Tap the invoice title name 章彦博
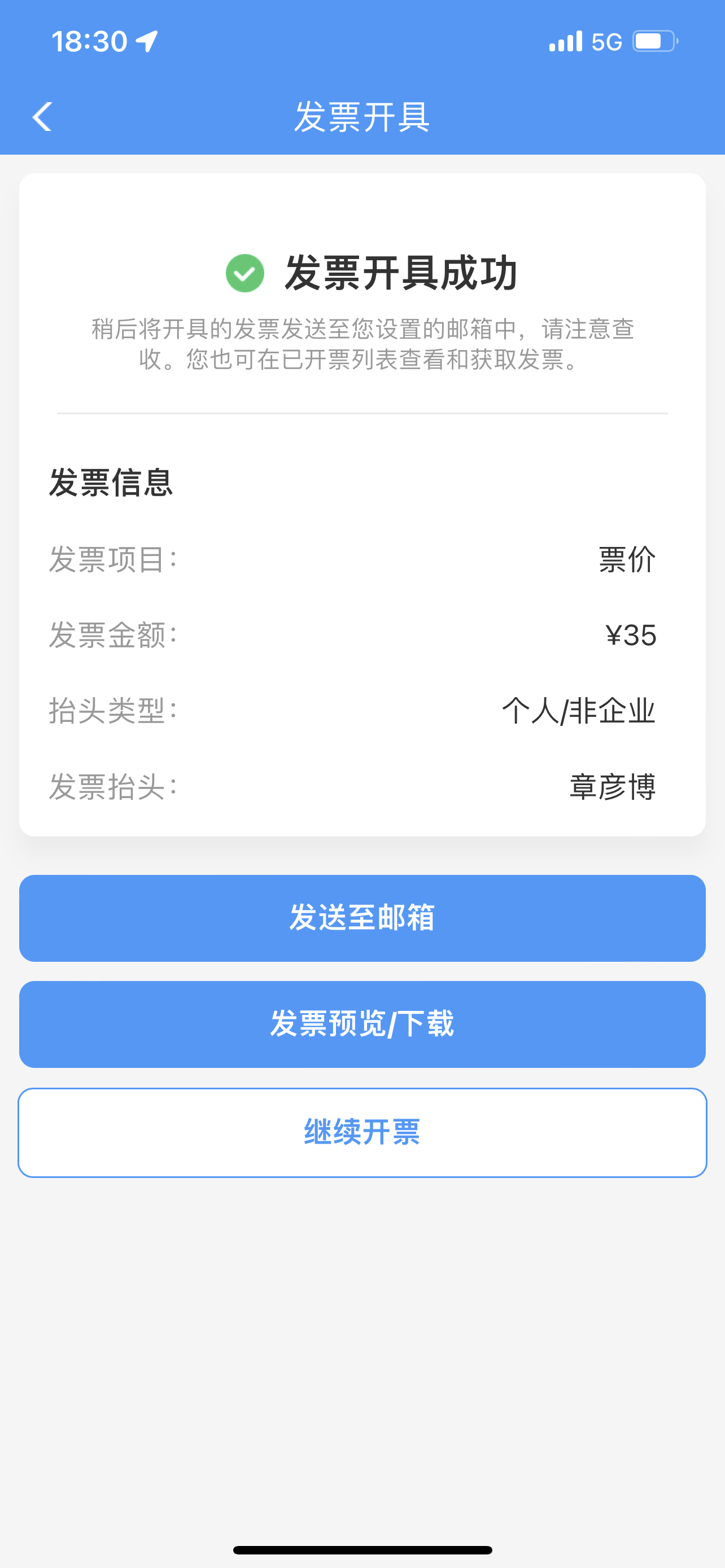The height and width of the screenshot is (1568, 725). coord(613,787)
